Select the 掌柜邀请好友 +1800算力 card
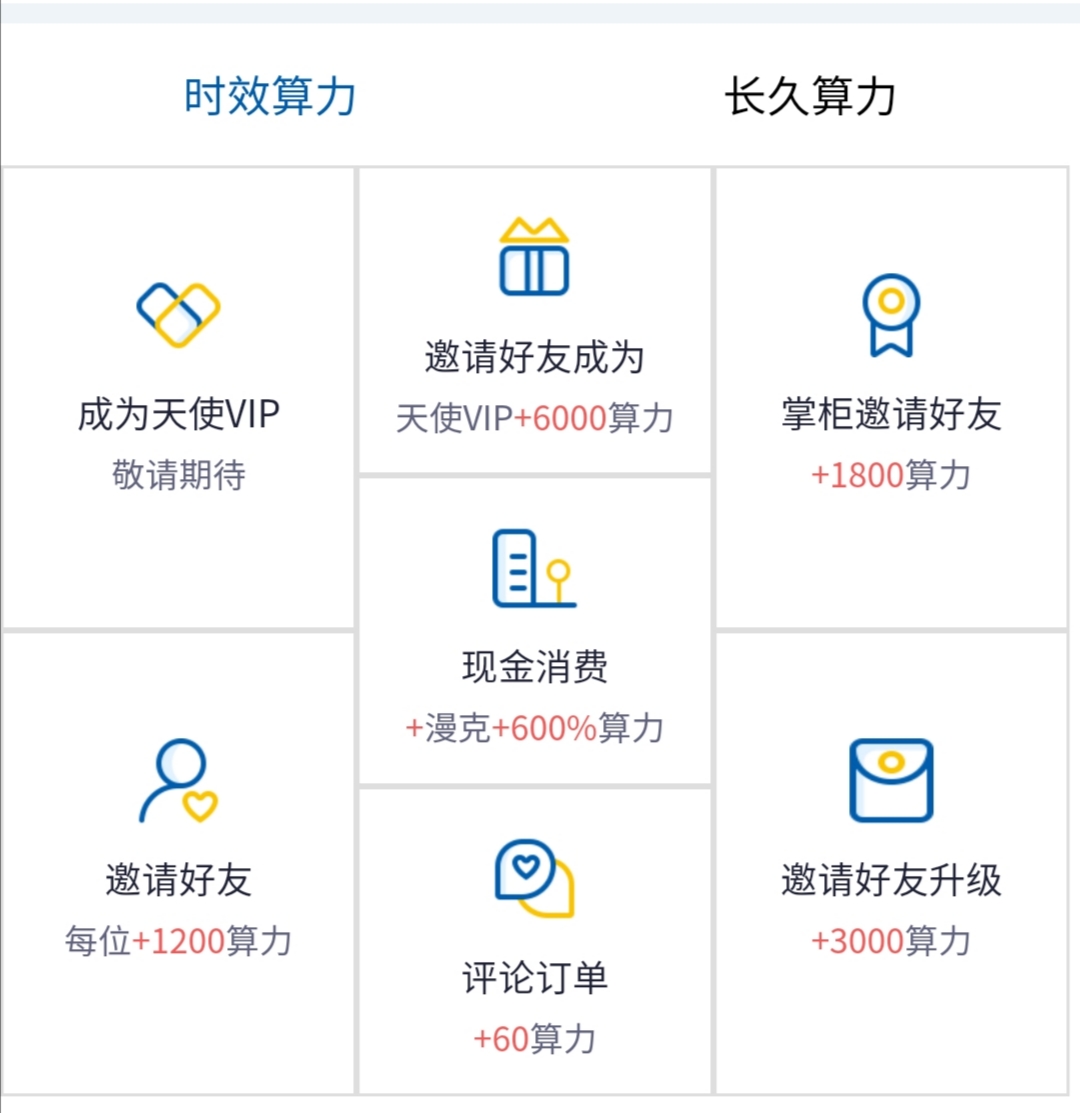The image size is (1080, 1113). (891, 398)
